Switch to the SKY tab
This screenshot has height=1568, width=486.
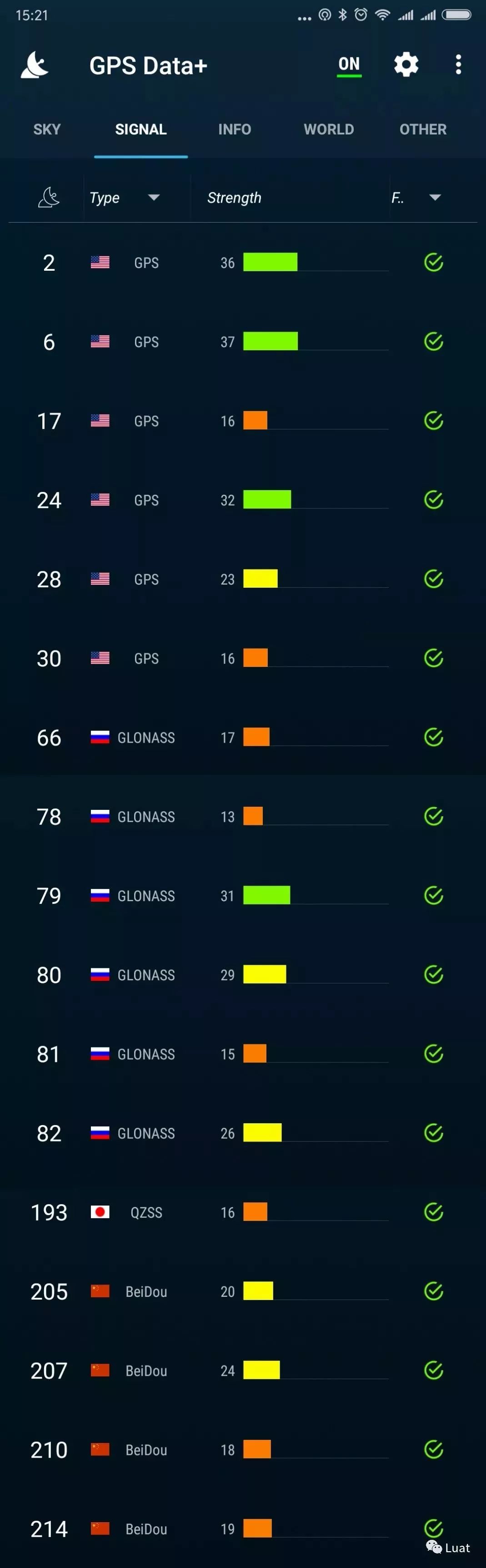[x=47, y=129]
